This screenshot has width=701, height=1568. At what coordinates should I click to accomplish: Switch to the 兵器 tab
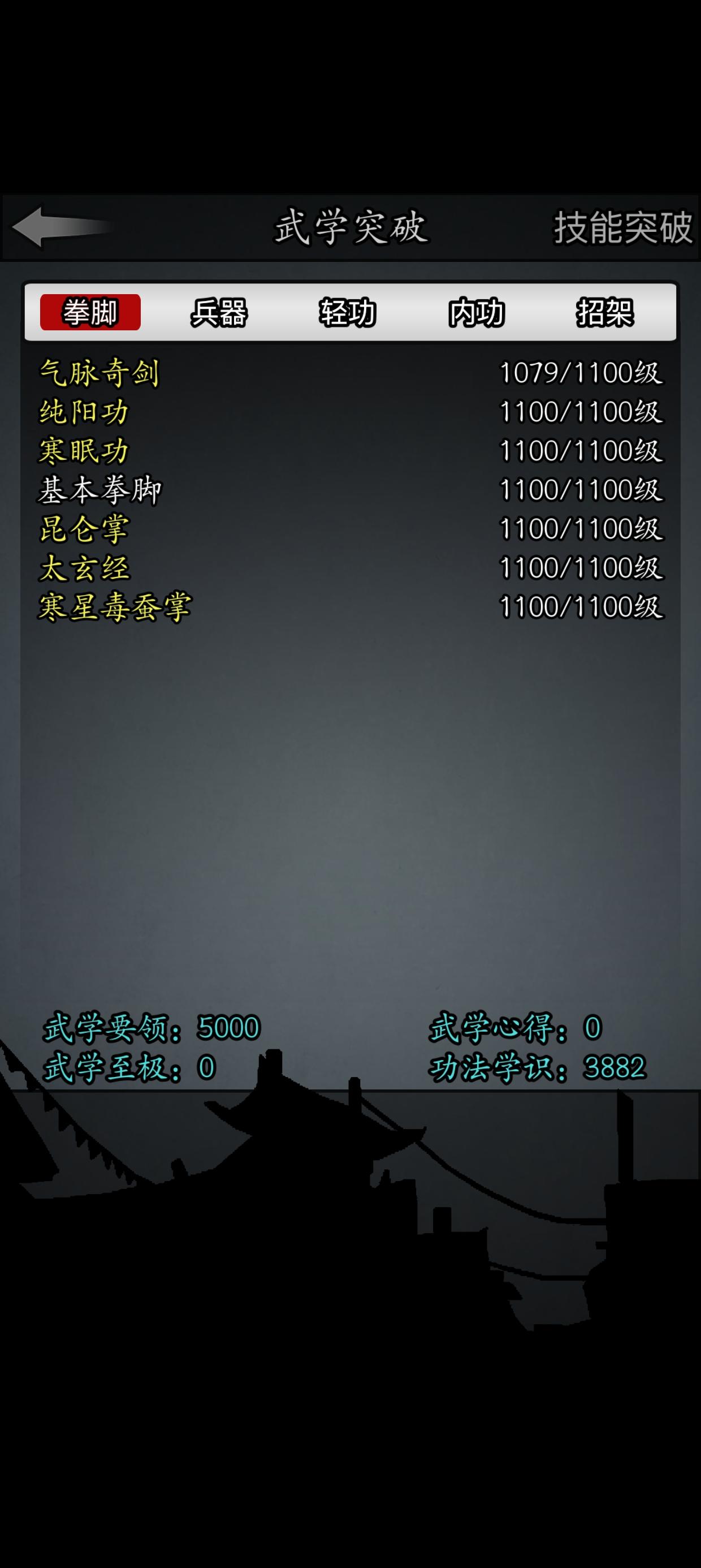220,314
